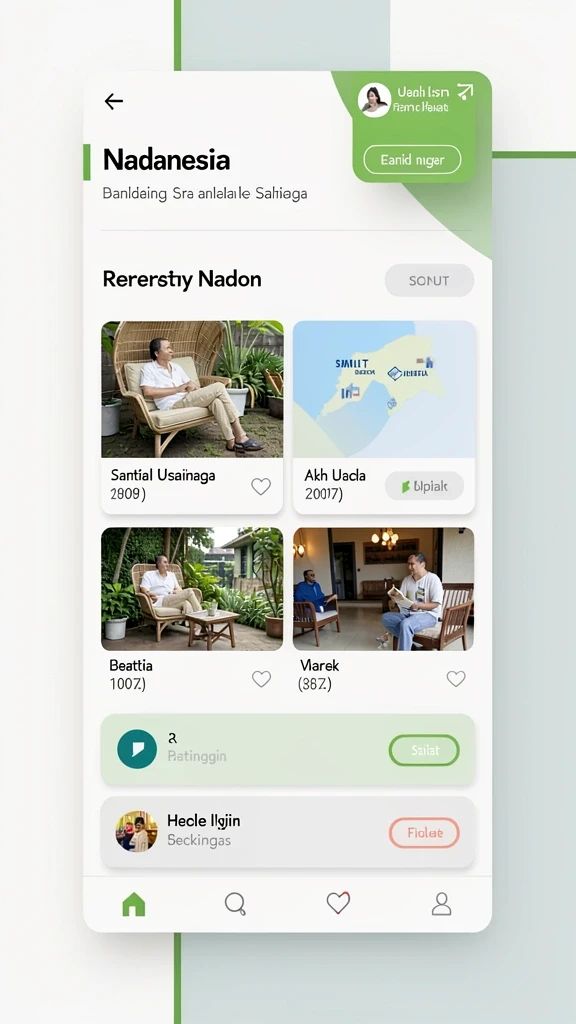Screen dimensions: 576x1024
Task: Tap the green Sziiat button on Patinggin row
Action: (424, 750)
